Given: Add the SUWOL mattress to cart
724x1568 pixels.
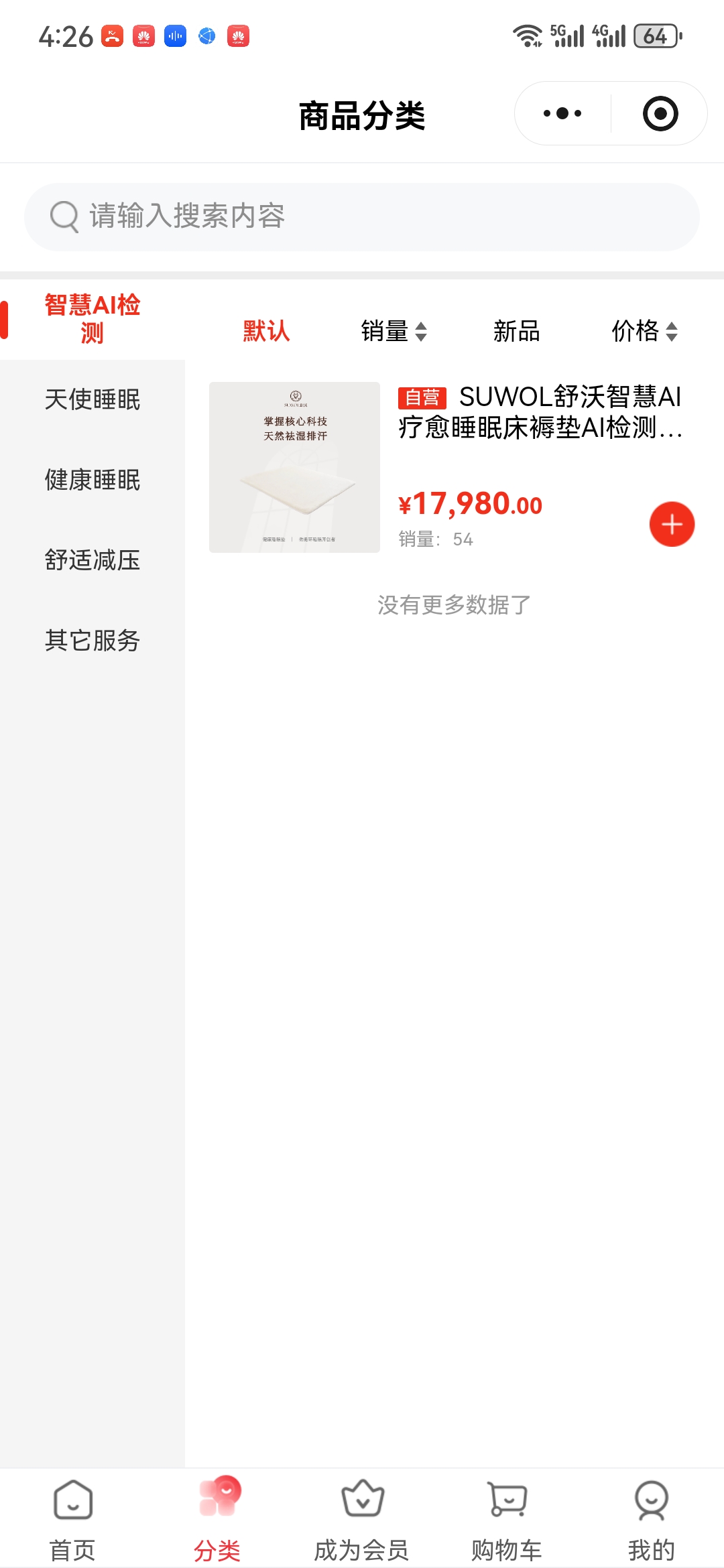Looking at the screenshot, I should coord(672,524).
